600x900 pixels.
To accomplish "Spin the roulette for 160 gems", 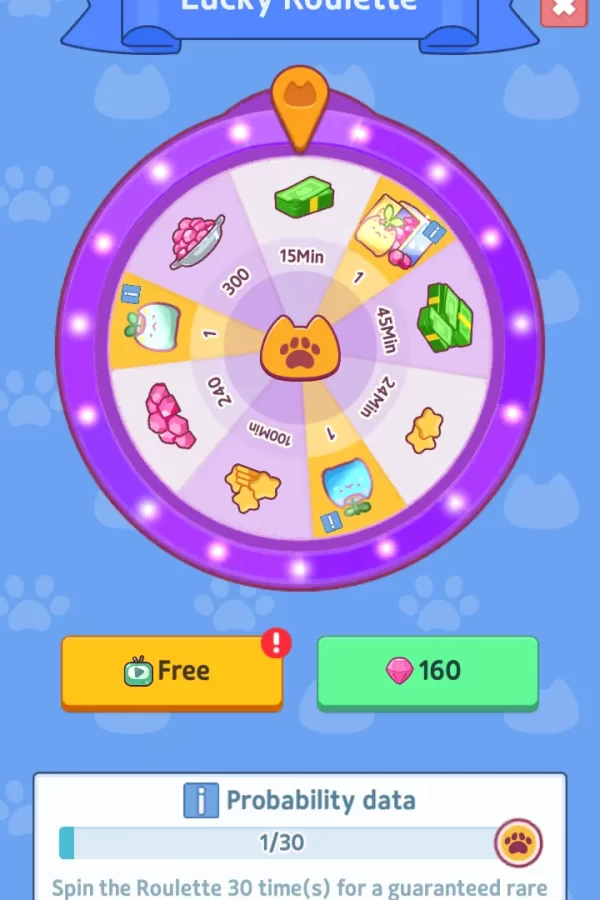I will pyautogui.click(x=427, y=670).
